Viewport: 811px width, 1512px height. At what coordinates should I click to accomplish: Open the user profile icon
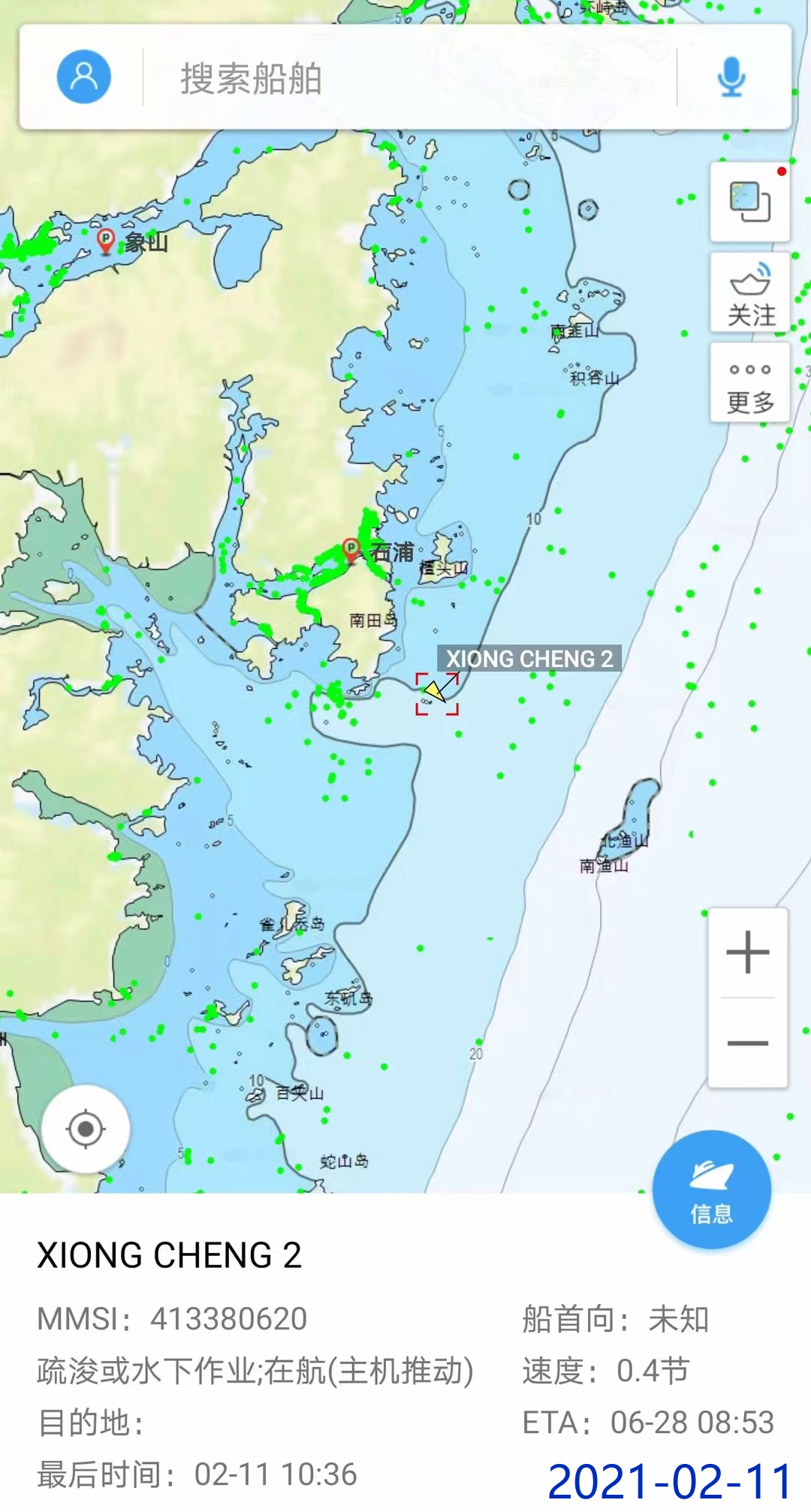pos(84,77)
